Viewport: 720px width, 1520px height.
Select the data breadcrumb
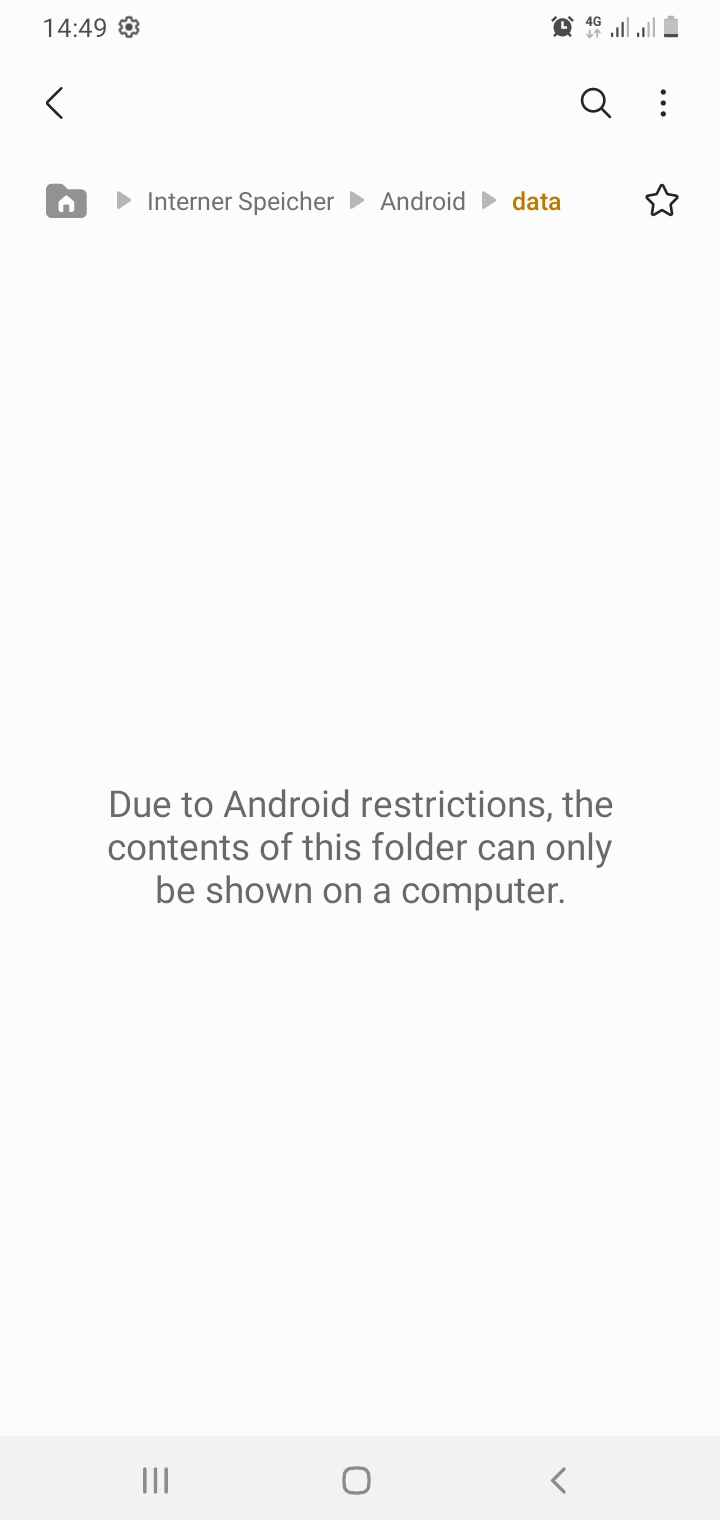pos(536,201)
